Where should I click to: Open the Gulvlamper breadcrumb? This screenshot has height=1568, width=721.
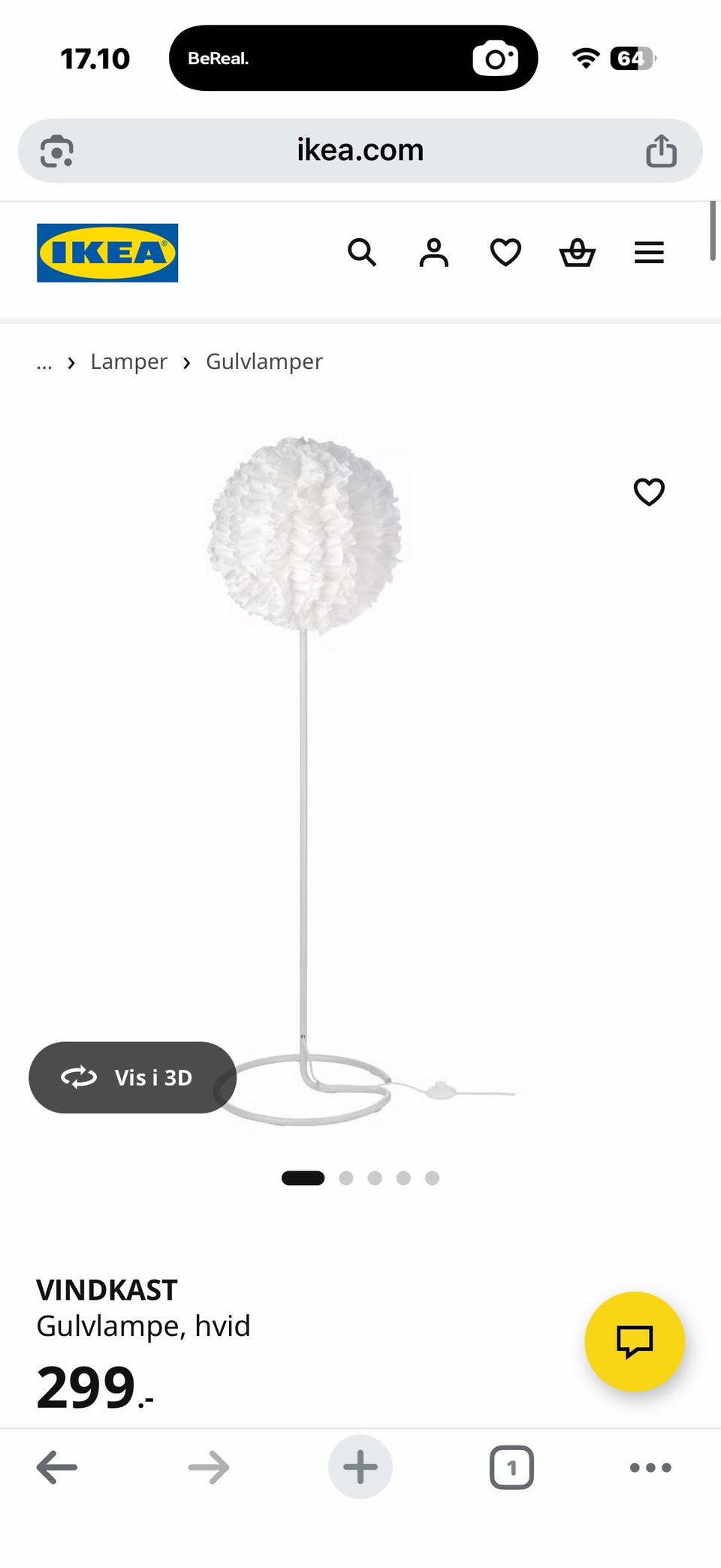264,361
